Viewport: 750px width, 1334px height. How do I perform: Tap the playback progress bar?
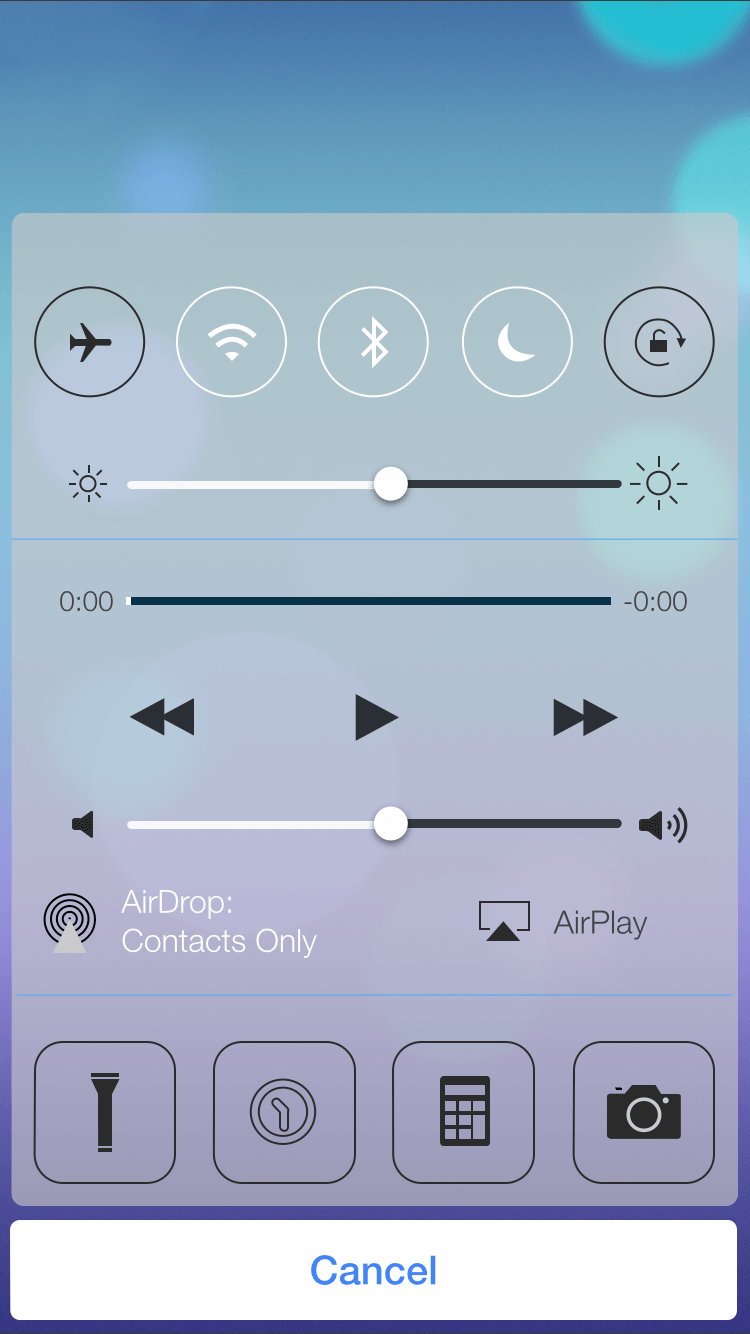click(x=370, y=601)
